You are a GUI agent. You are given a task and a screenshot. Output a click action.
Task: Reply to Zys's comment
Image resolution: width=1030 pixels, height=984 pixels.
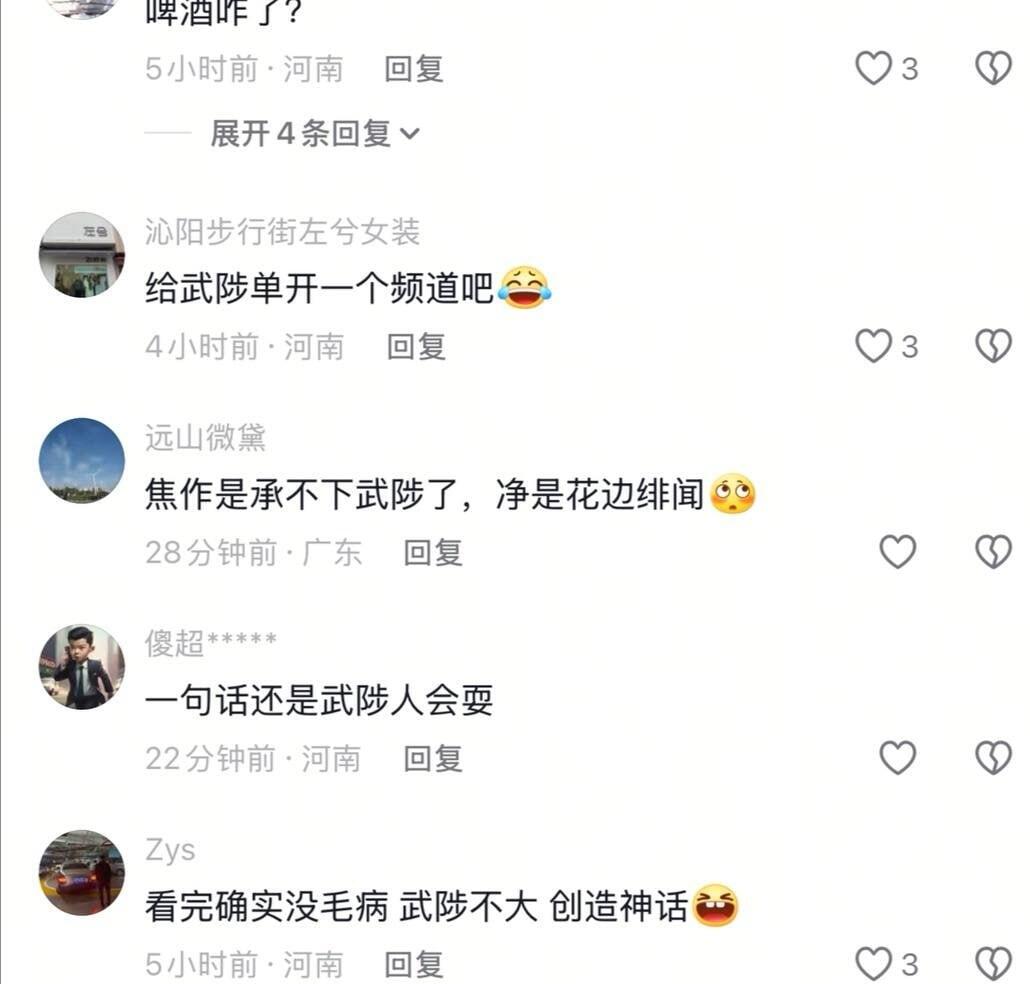tap(414, 964)
